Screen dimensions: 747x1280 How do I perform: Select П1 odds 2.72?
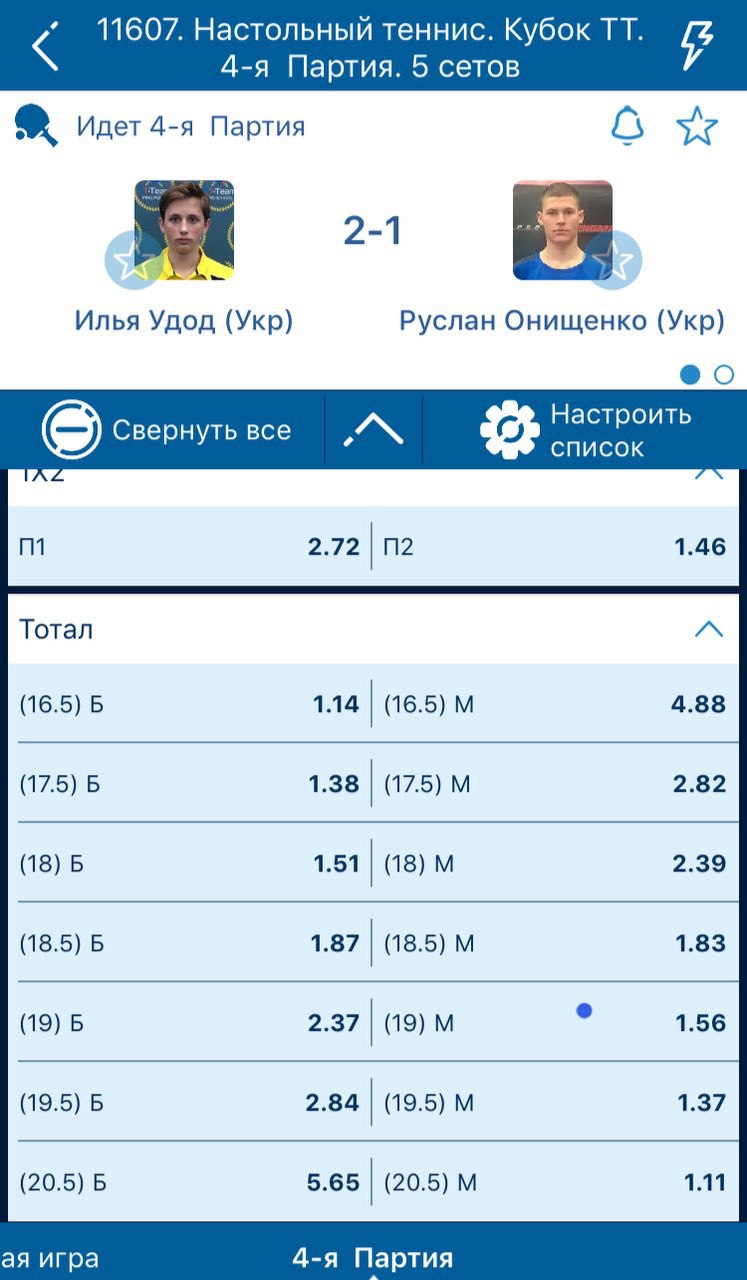pyautogui.click(x=189, y=547)
